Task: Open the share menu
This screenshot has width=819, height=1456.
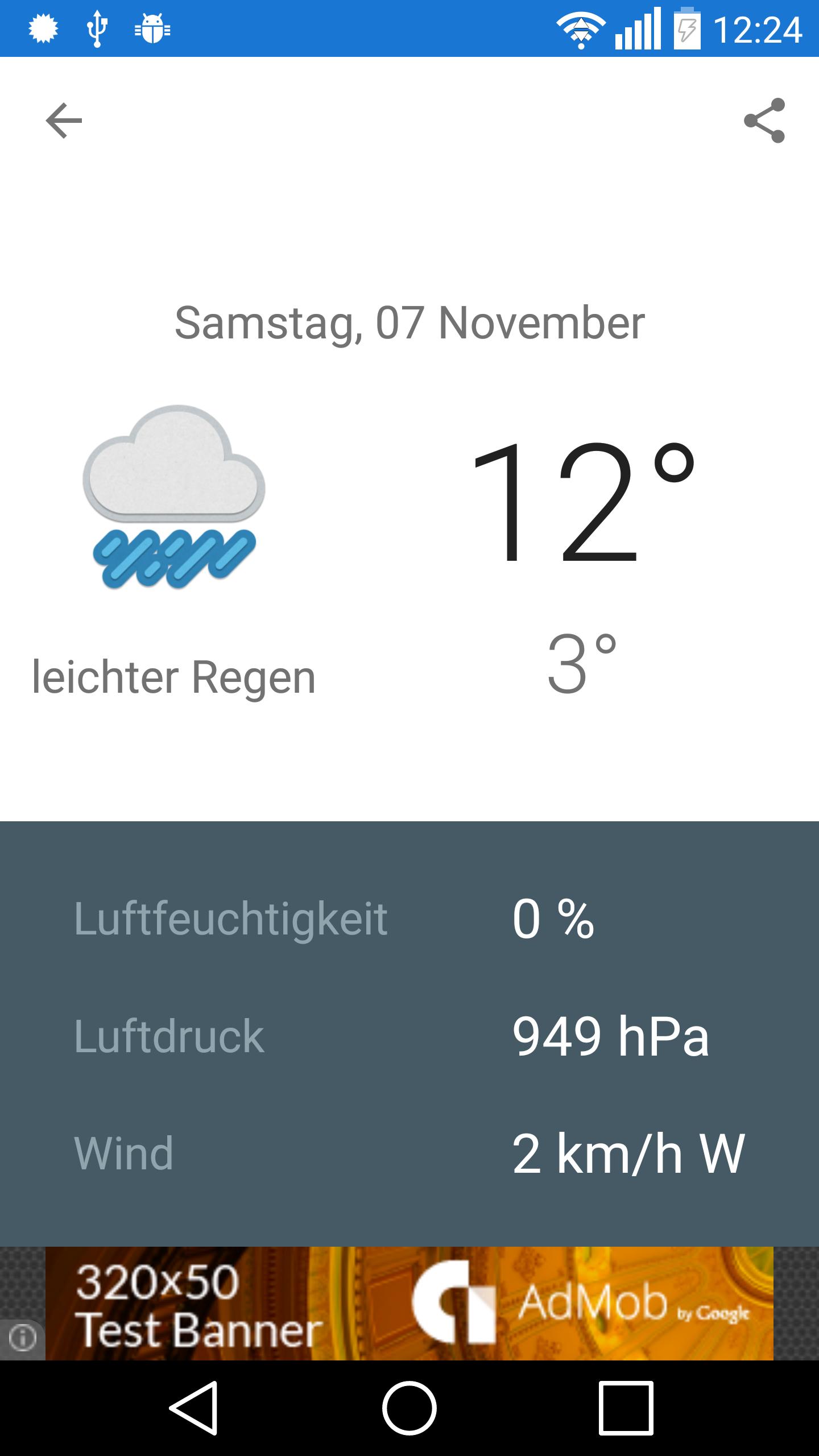Action: tap(764, 121)
